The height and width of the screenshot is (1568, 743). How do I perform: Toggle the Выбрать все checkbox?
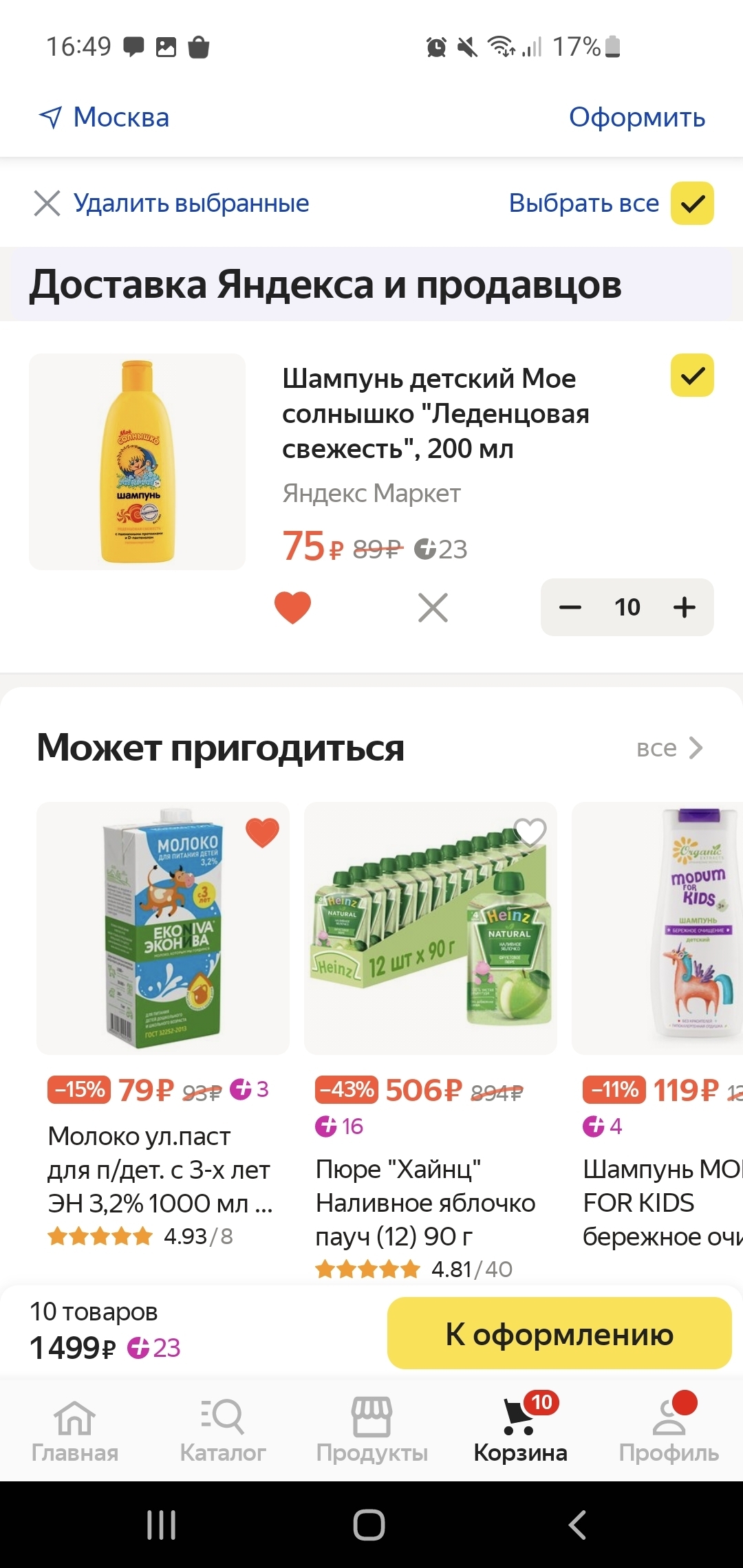click(692, 204)
